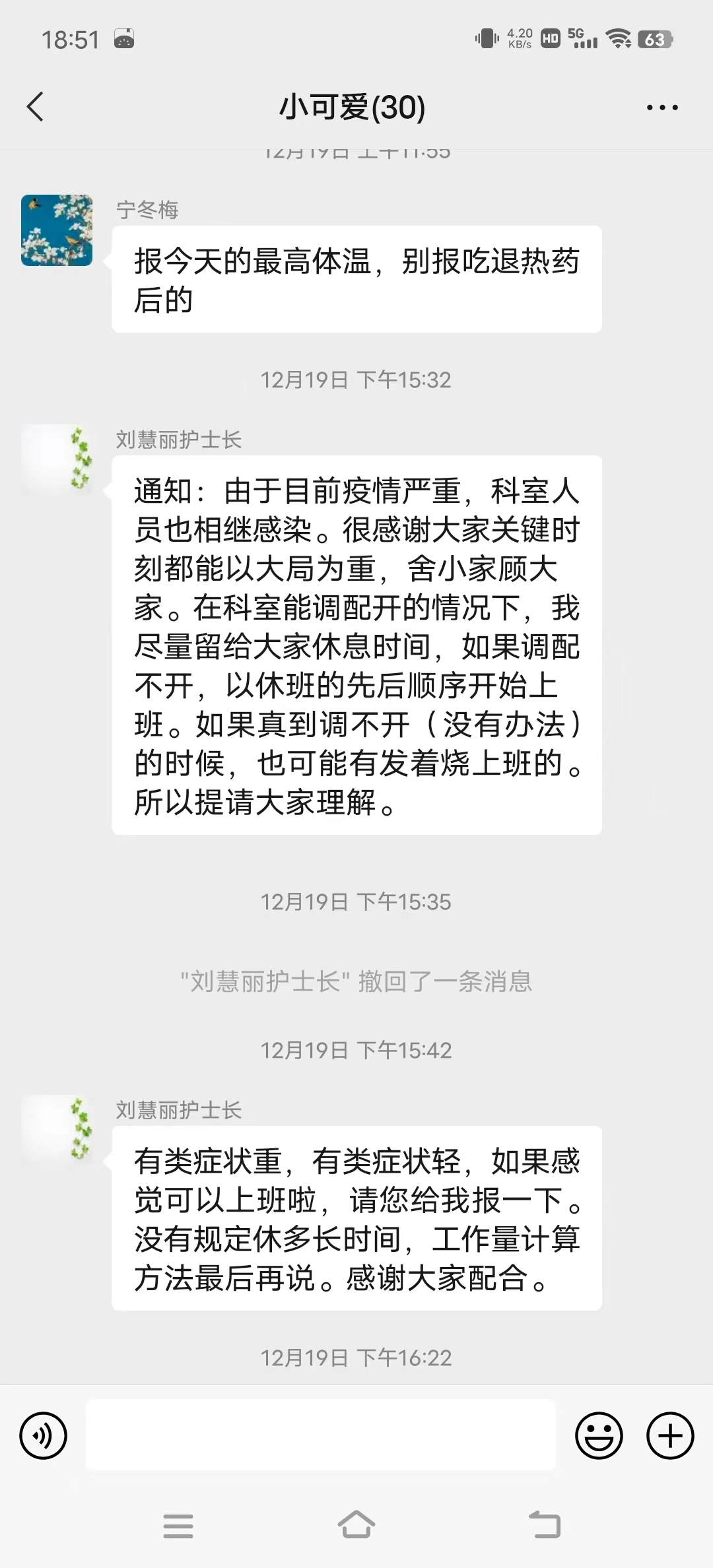The width and height of the screenshot is (713, 1568).
Task: Open the system recent apps menu
Action: click(178, 1525)
